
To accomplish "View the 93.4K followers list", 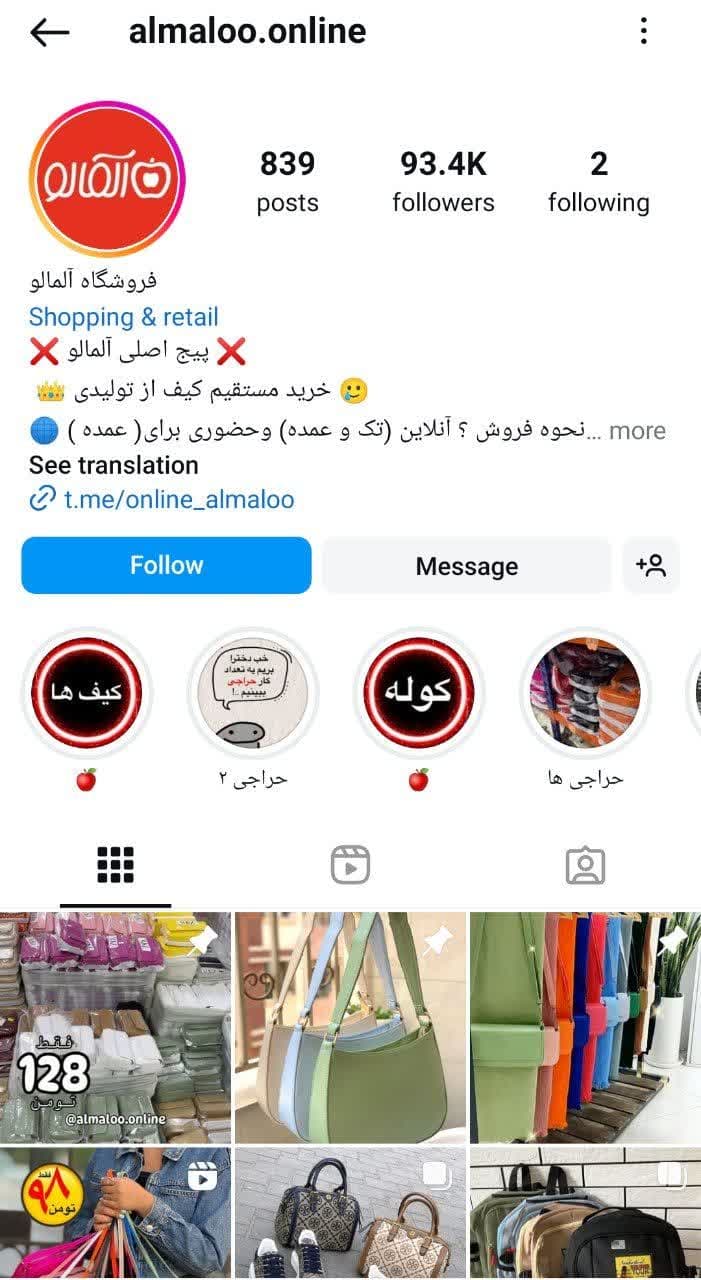I will (443, 181).
